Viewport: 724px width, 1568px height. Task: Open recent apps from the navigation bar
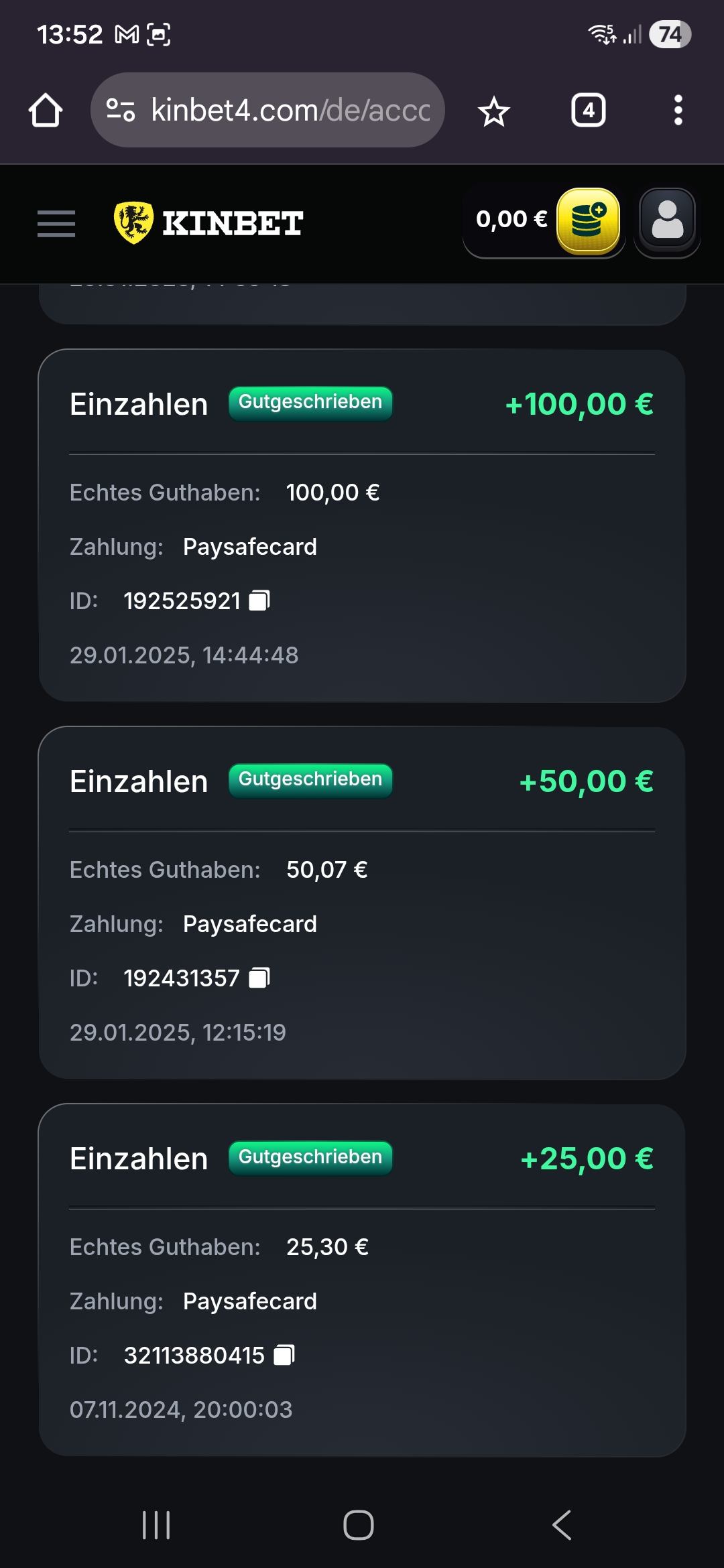[x=156, y=1525]
